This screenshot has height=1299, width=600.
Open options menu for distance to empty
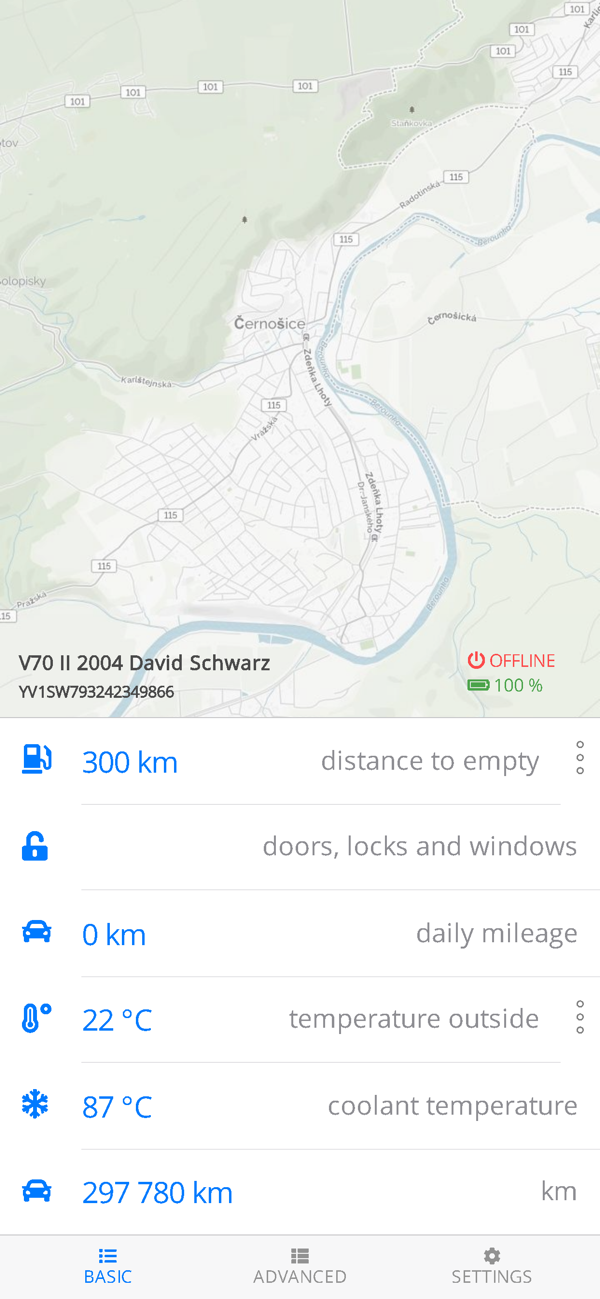coord(580,759)
